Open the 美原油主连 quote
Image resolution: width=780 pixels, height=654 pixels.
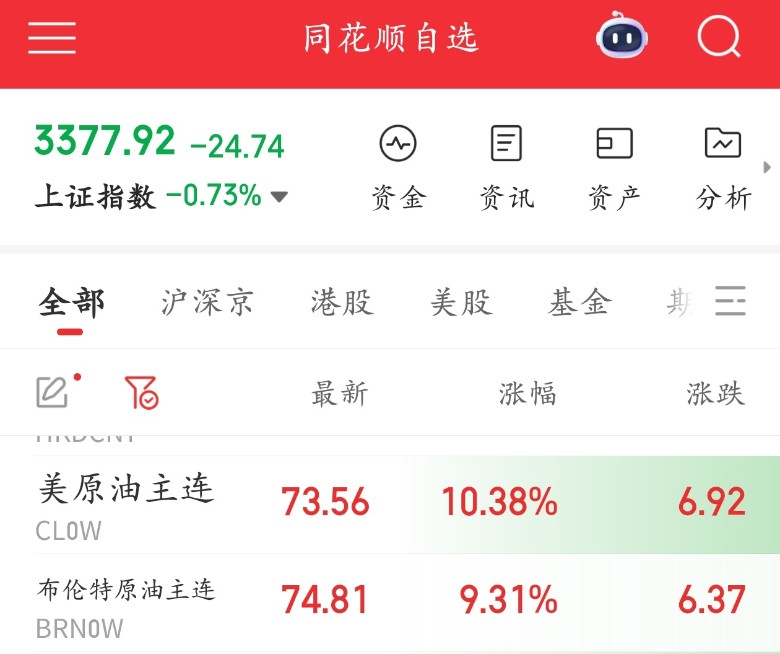click(126, 503)
